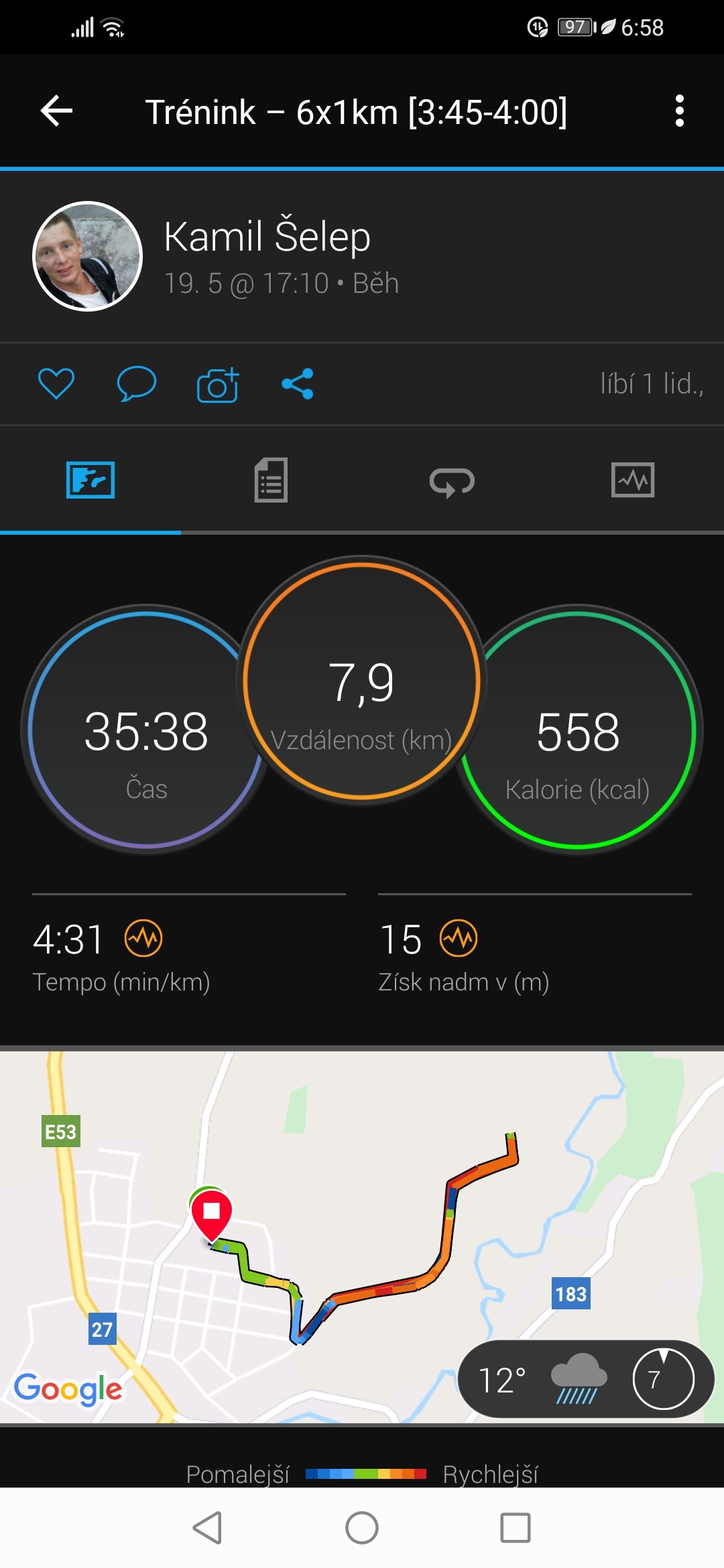Like this activity with the heart icon
Screen dimensions: 724x1568
pos(56,384)
